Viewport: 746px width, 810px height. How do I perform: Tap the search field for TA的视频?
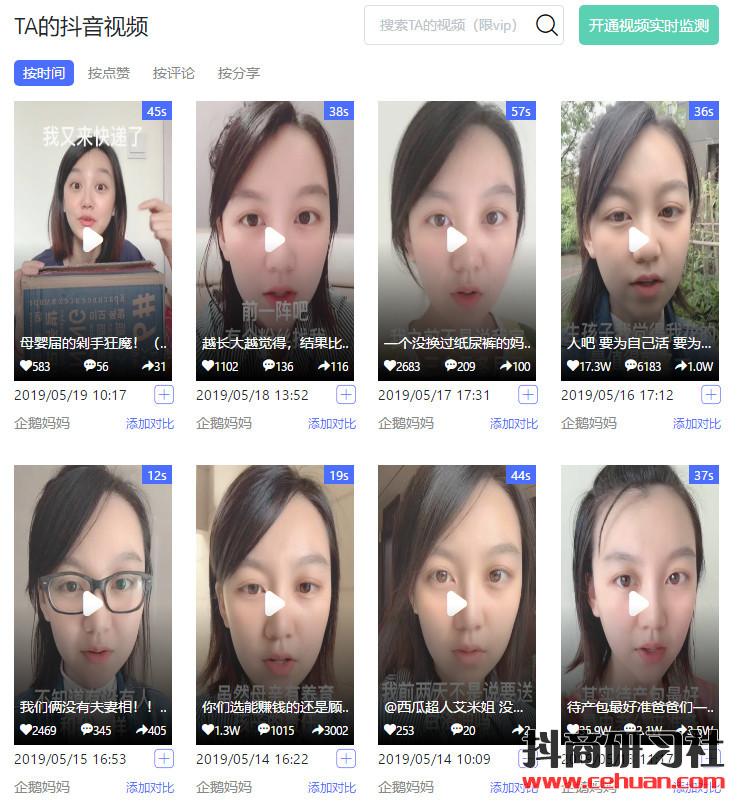click(x=450, y=26)
